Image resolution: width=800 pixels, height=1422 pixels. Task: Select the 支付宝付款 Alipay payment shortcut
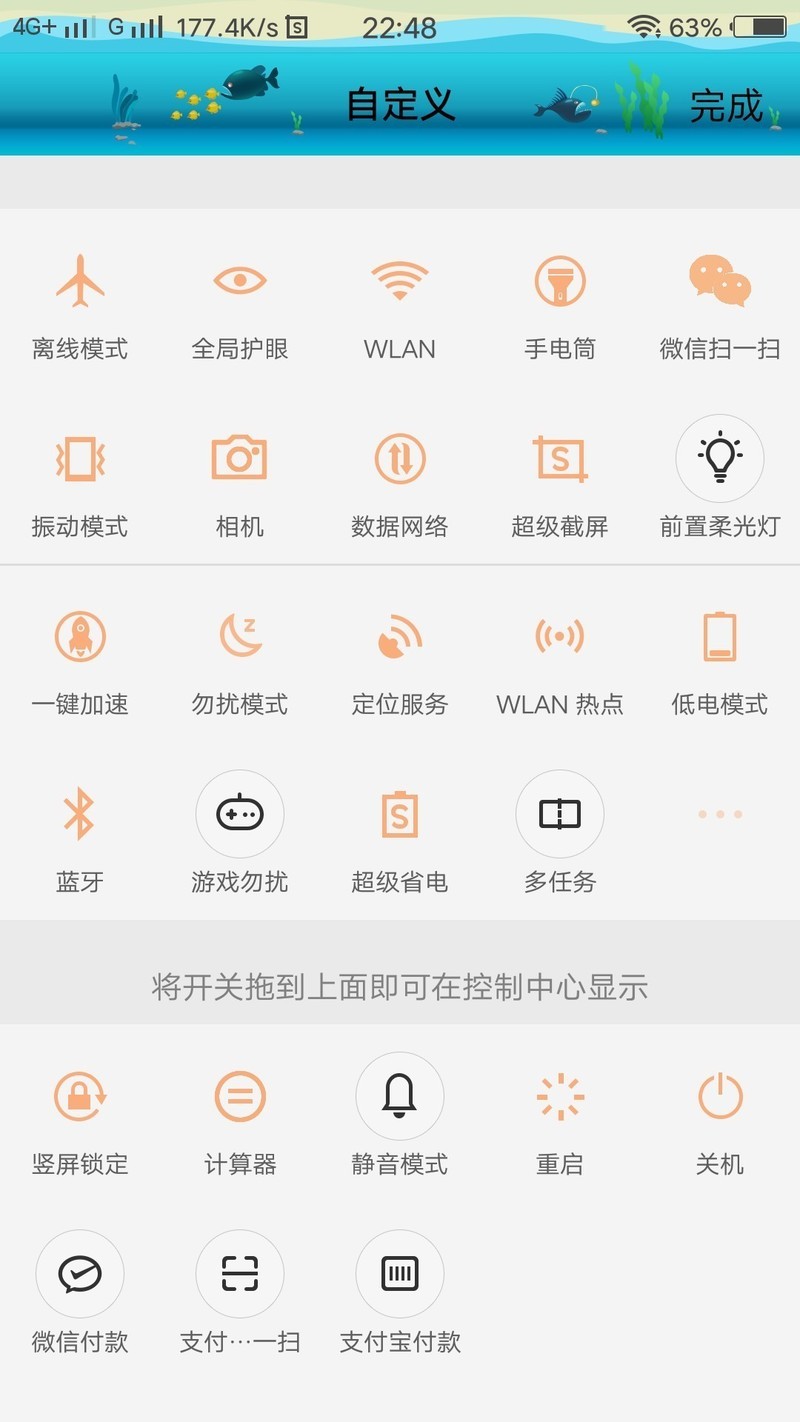click(x=400, y=1274)
